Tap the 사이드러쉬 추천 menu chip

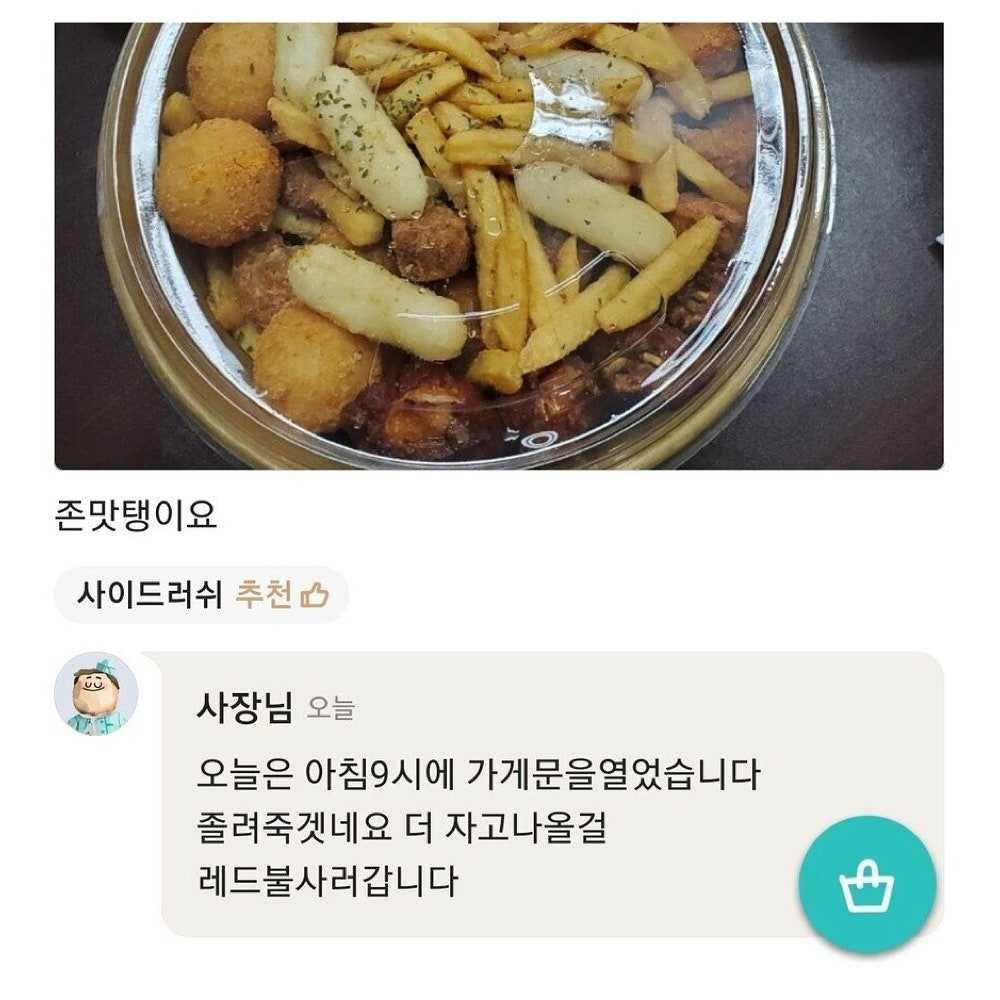pyautogui.click(x=201, y=595)
